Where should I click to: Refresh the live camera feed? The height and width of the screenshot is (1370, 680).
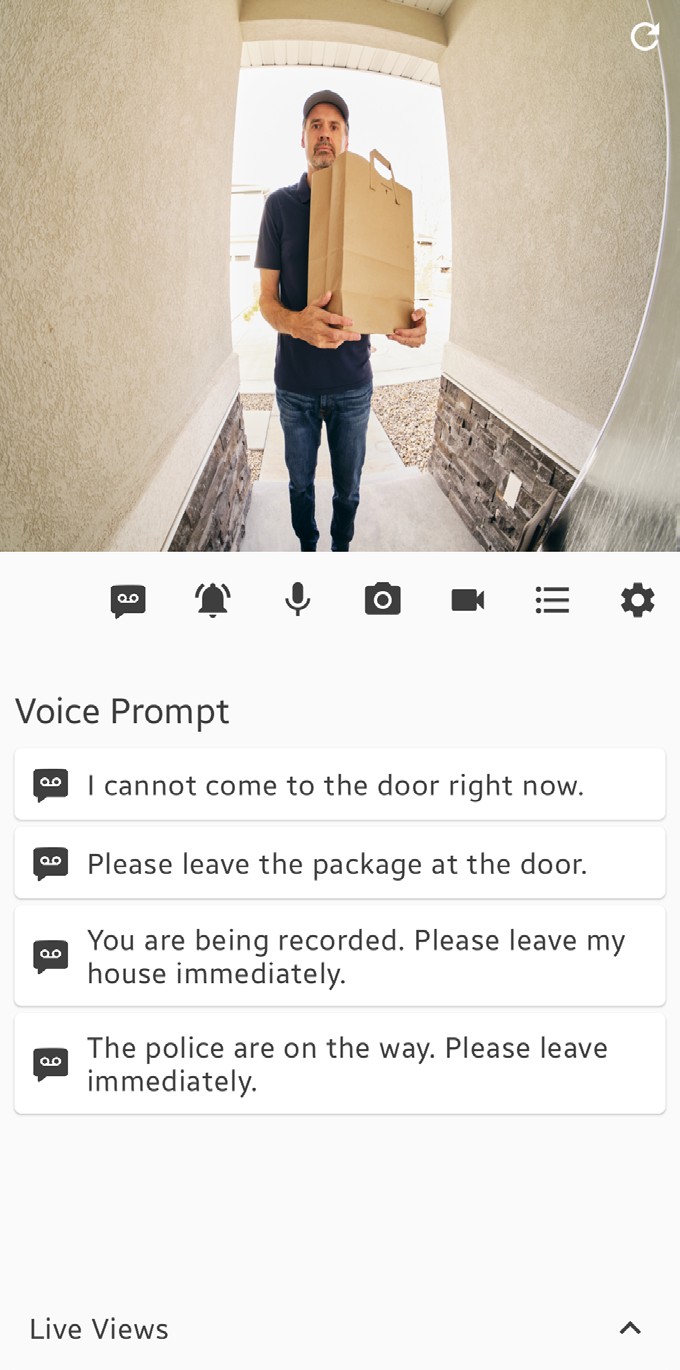click(x=645, y=37)
